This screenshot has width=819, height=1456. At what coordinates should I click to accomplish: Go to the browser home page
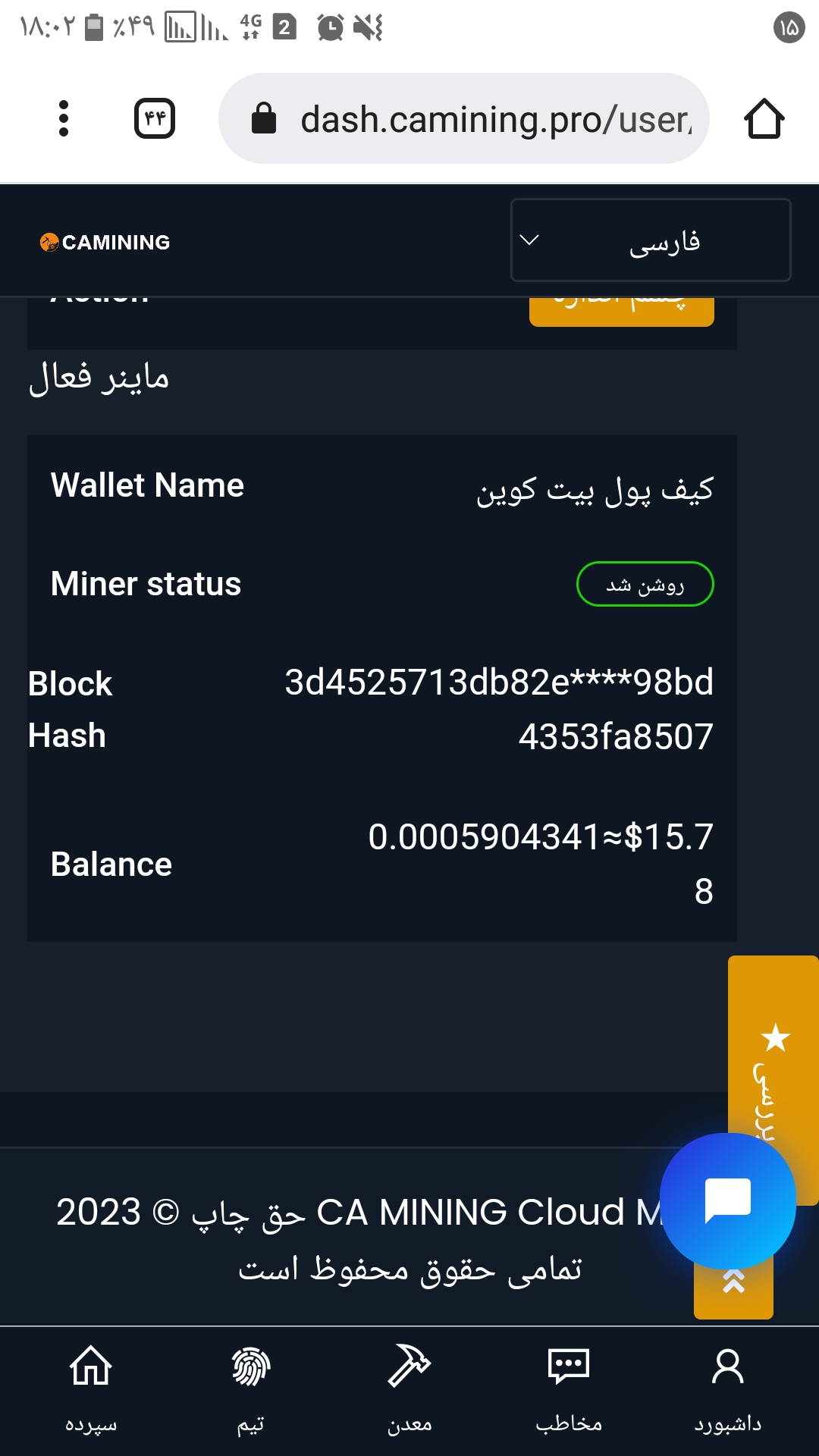pyautogui.click(x=764, y=118)
